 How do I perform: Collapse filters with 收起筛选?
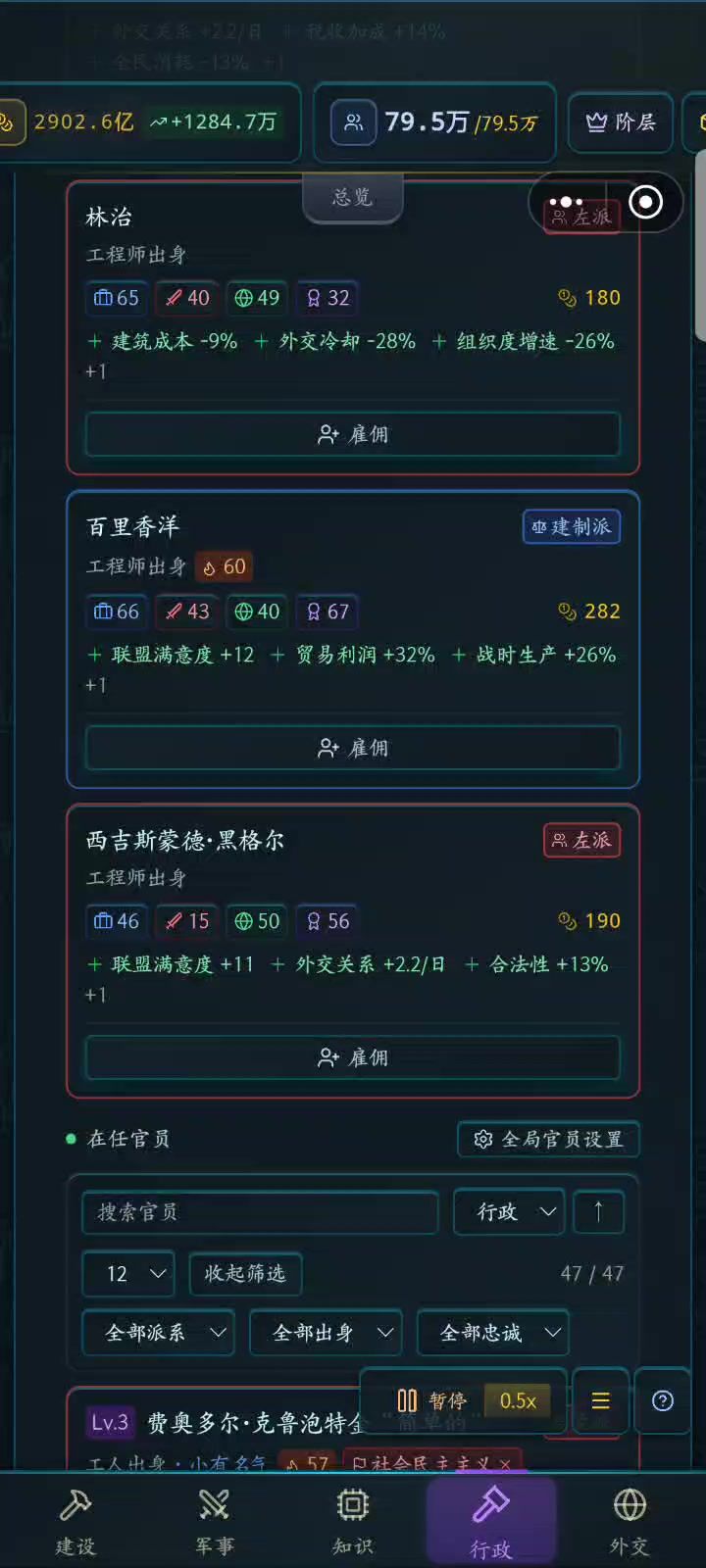245,1273
